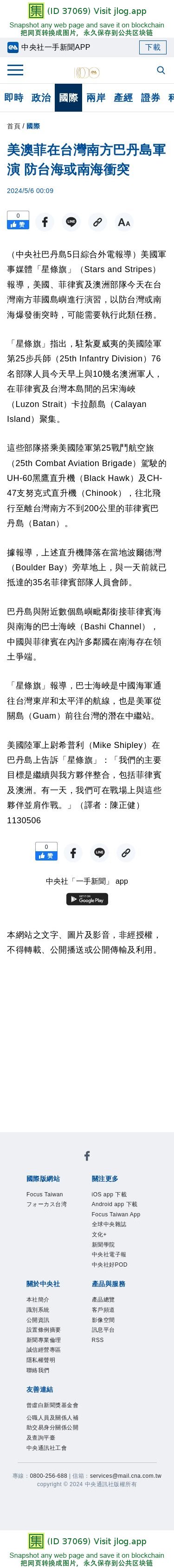This screenshot has width=174, height=1568.
Task: Tap the 國際 breadcrumb link
Action: pos(33,126)
